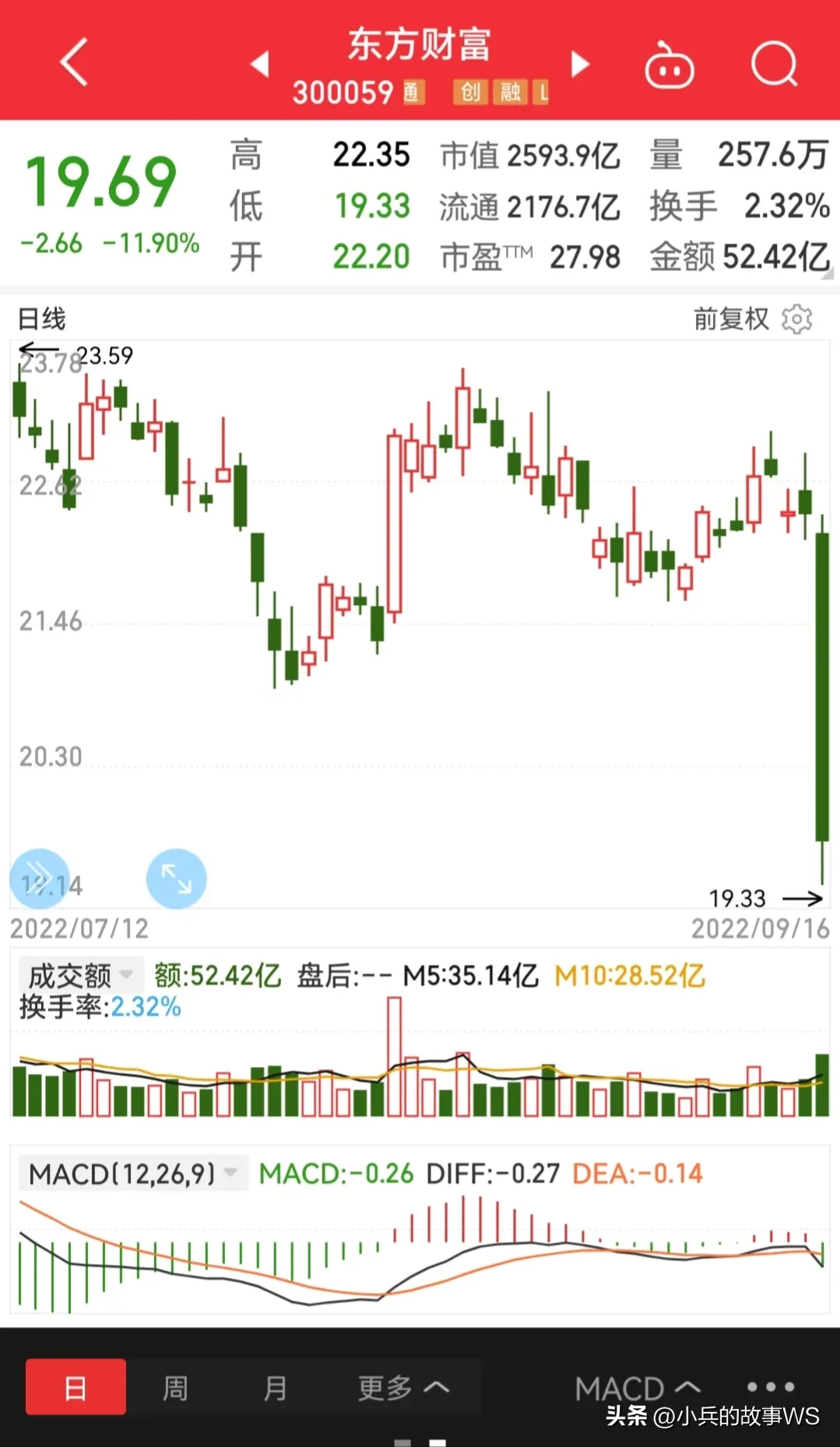The height and width of the screenshot is (1447, 840).
Task: Open chart settings gear
Action: pyautogui.click(x=796, y=319)
